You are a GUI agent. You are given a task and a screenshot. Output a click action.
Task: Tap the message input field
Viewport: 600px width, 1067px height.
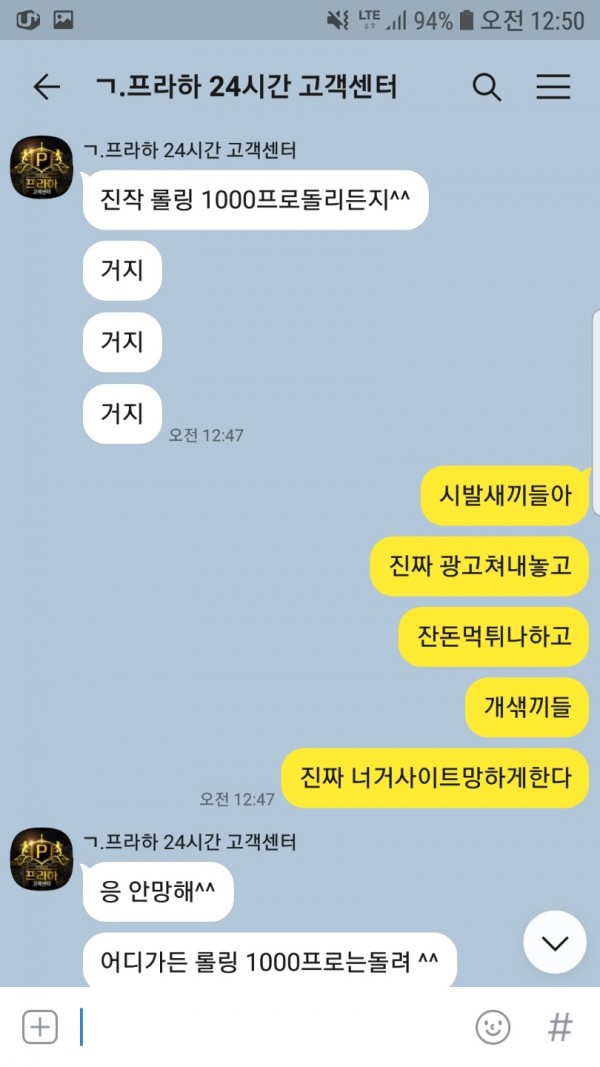[x=272, y=1026]
